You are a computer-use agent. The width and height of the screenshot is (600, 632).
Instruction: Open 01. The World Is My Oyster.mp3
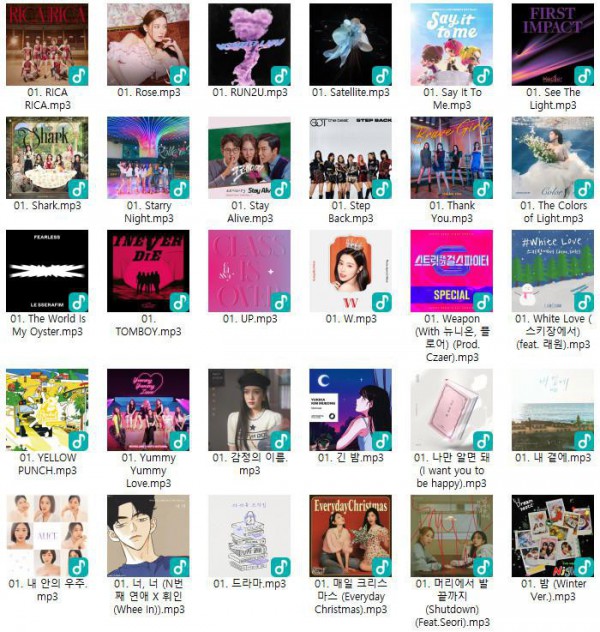pos(47,271)
